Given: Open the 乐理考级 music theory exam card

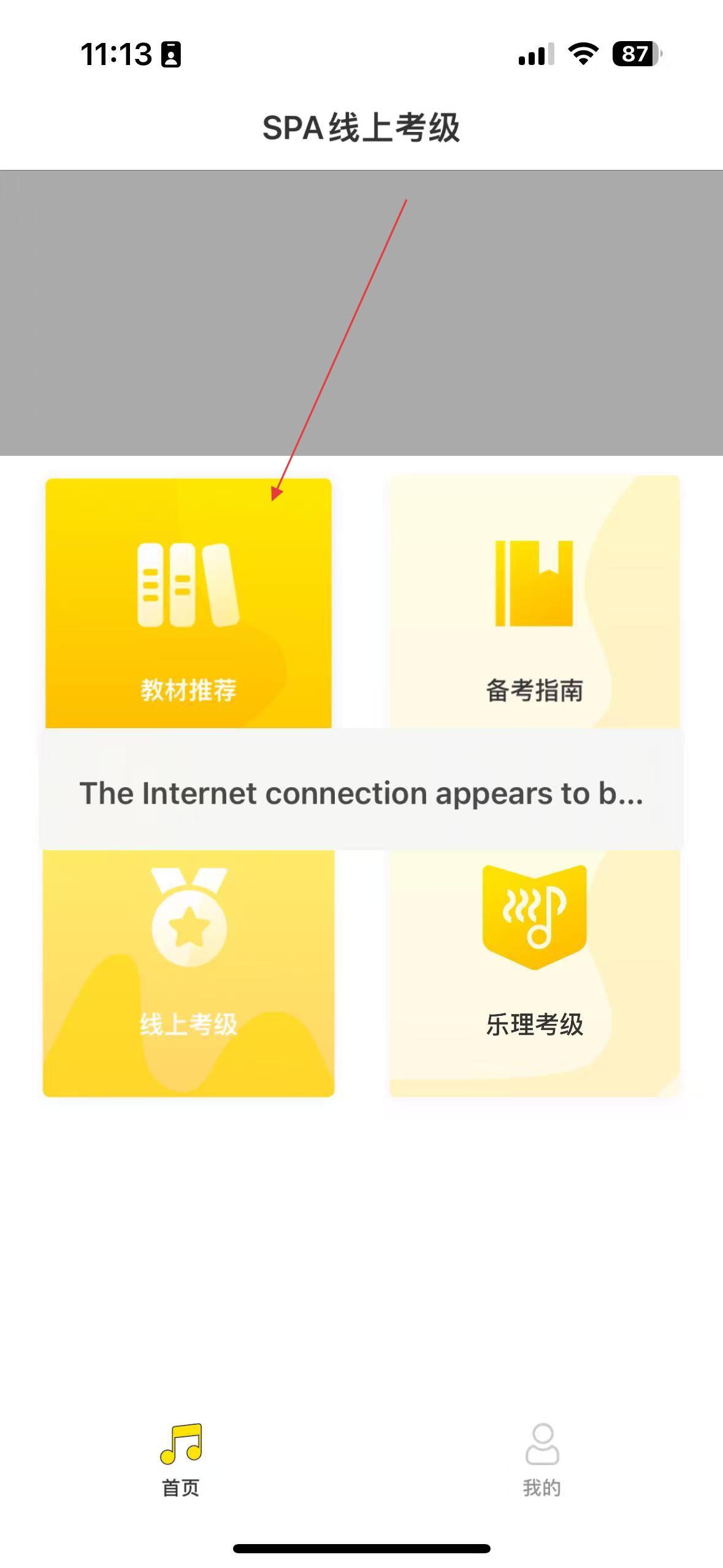Looking at the screenshot, I should tap(534, 973).
